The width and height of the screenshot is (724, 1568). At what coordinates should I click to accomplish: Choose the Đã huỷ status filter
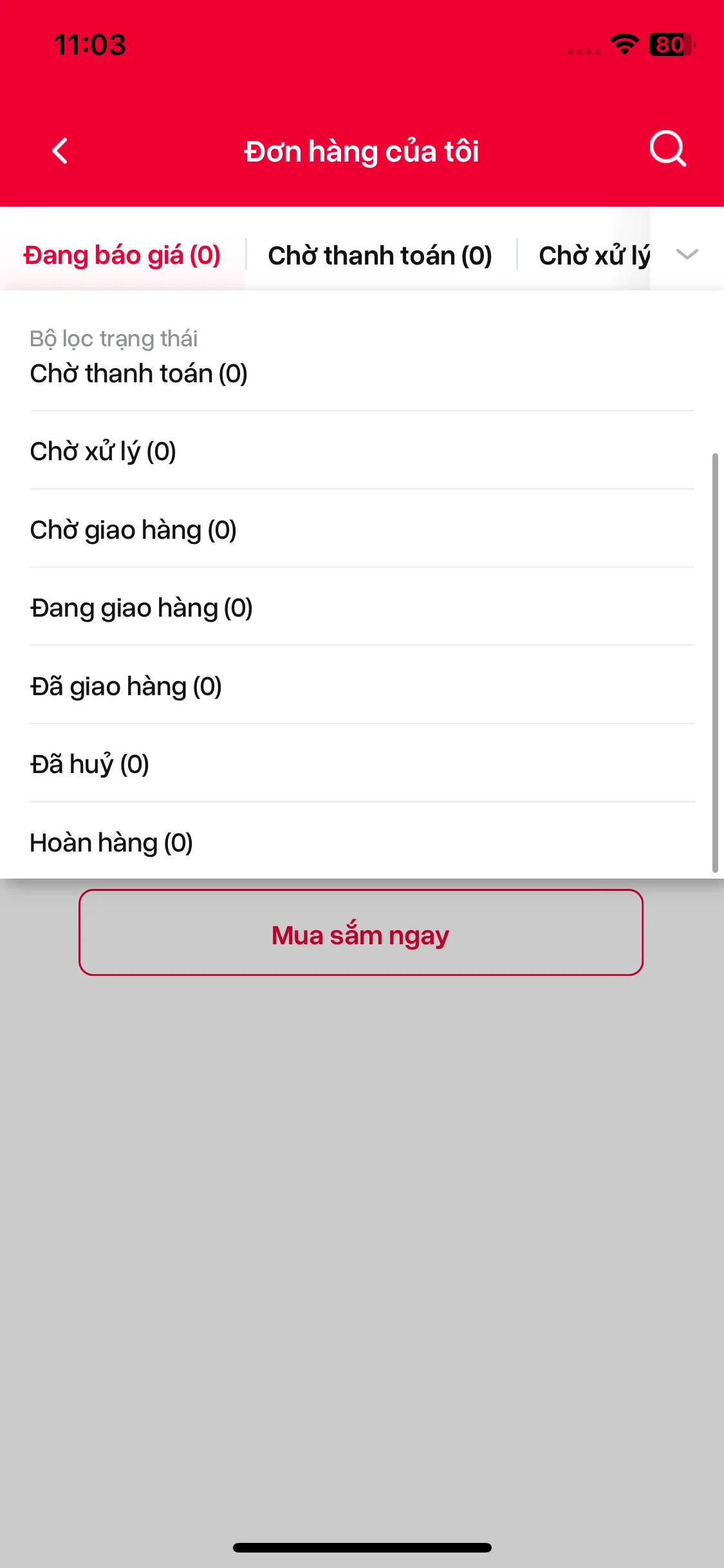pyautogui.click(x=88, y=763)
